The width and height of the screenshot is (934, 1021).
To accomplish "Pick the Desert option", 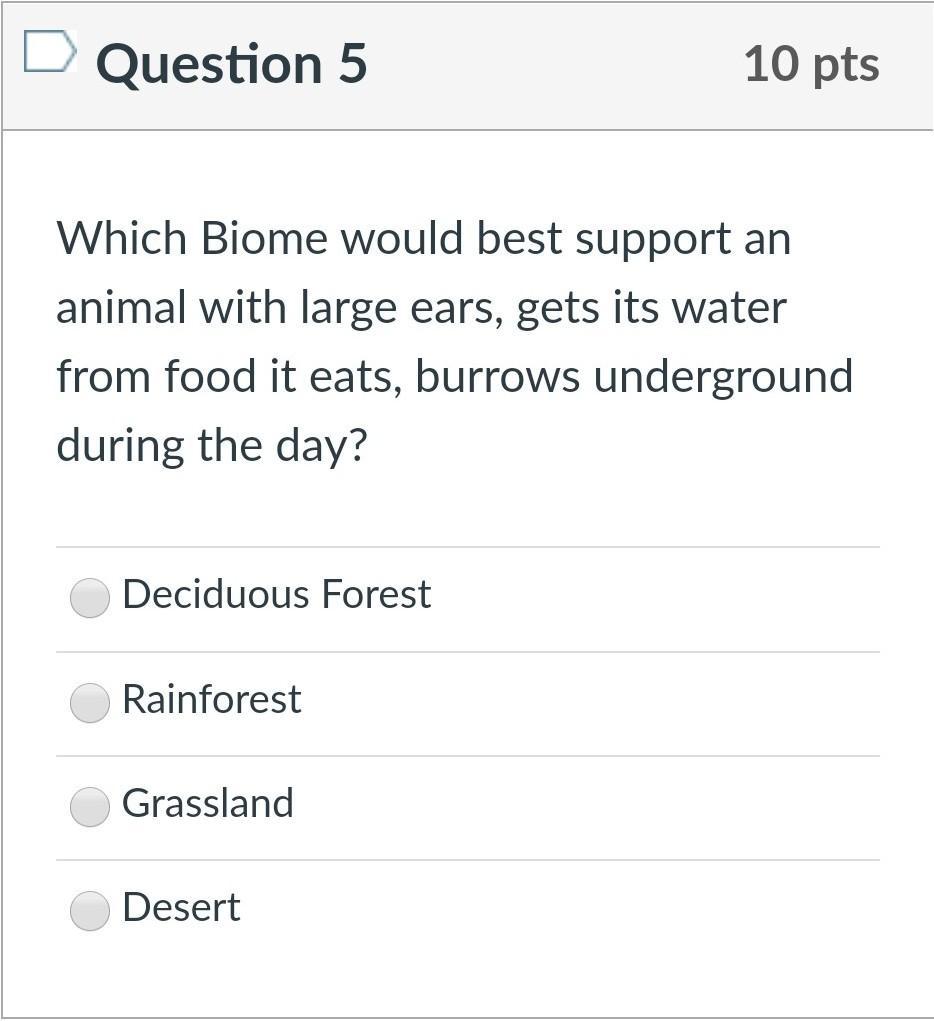I will click(90, 910).
